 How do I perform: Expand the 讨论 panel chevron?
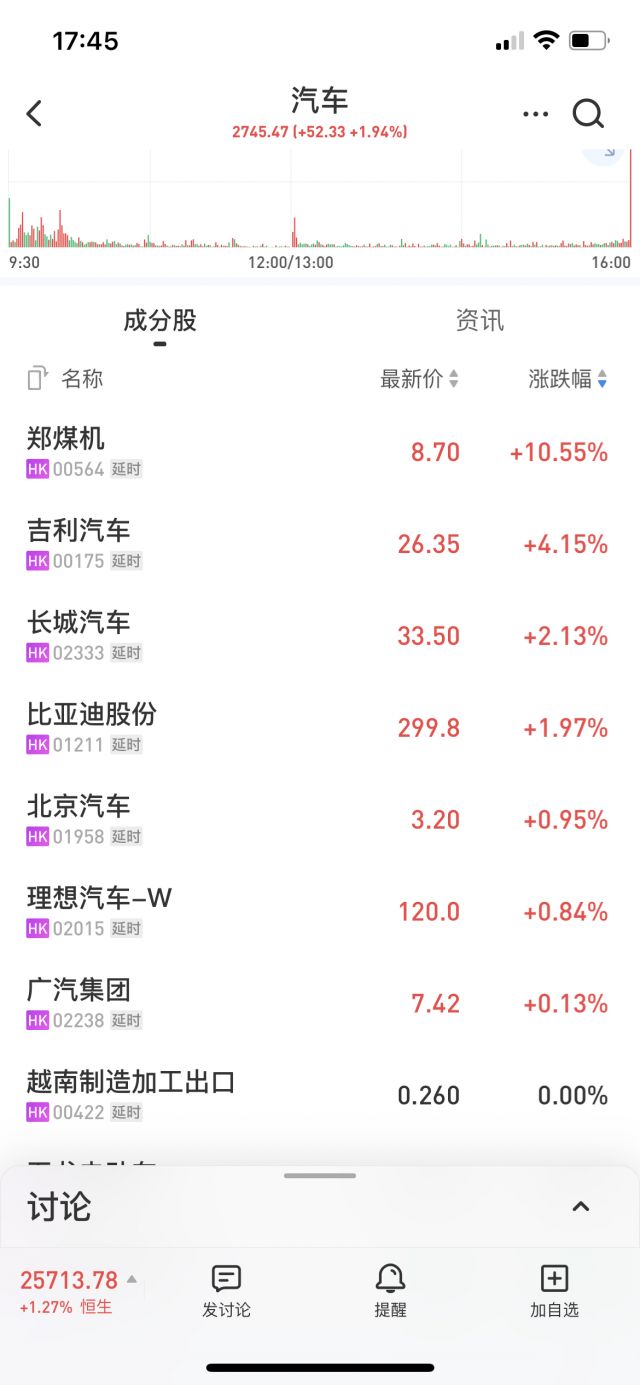(581, 1206)
